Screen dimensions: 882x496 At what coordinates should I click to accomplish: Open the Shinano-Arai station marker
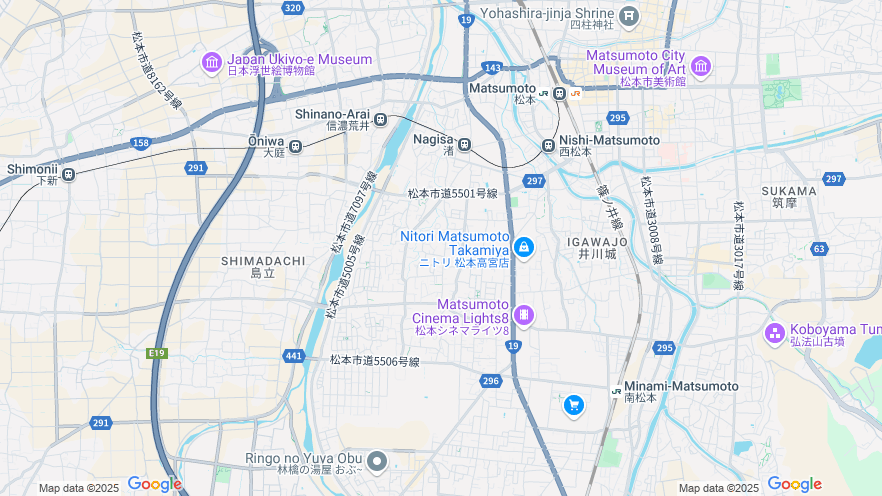coord(380,119)
